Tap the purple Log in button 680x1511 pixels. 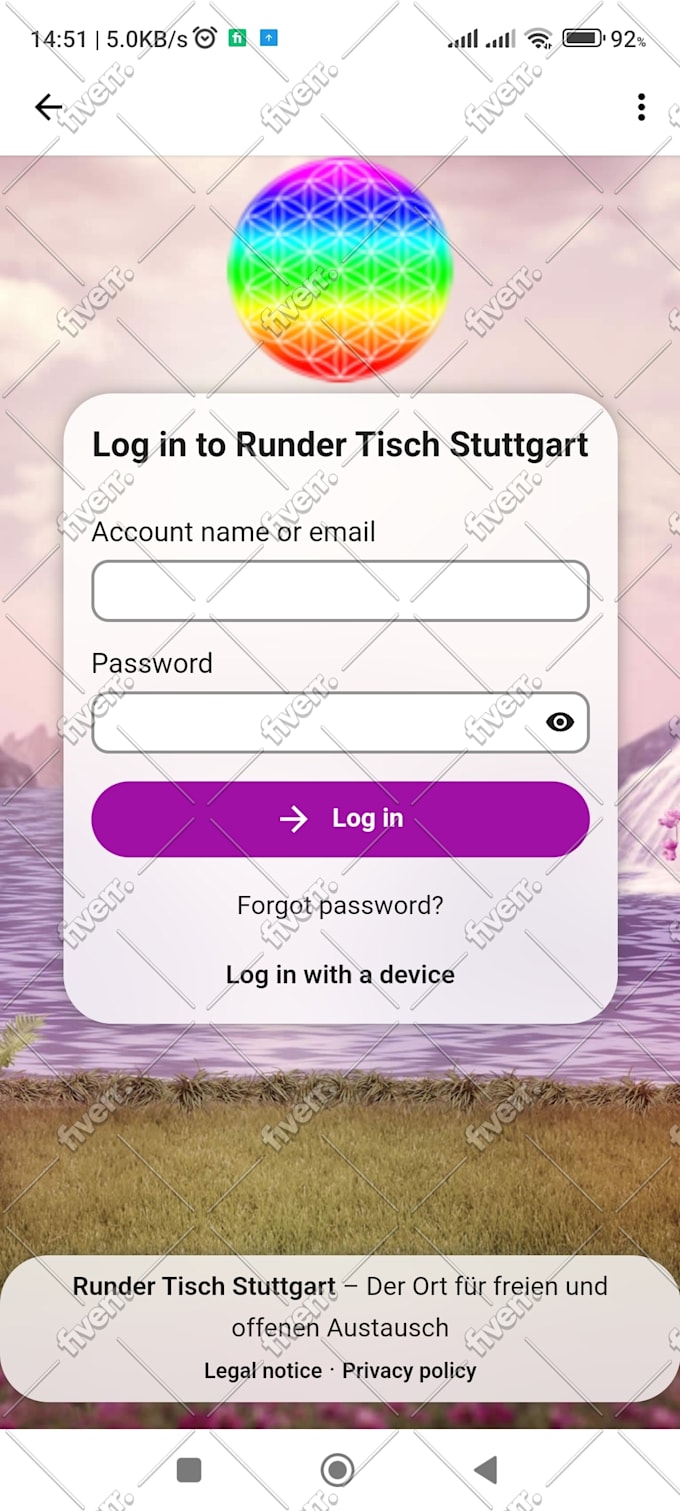pos(340,819)
